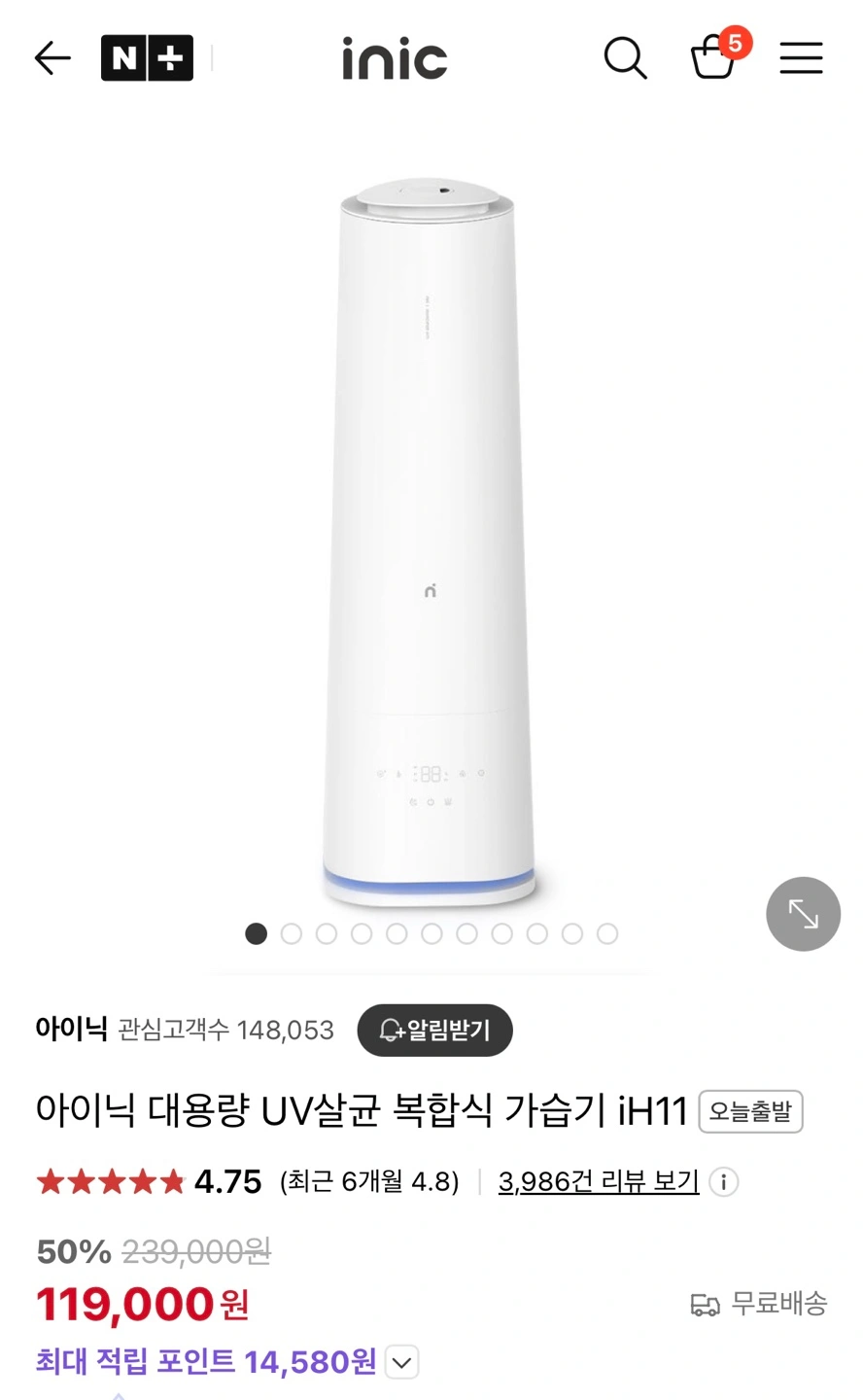
Task: Click the back arrow
Action: tap(52, 58)
